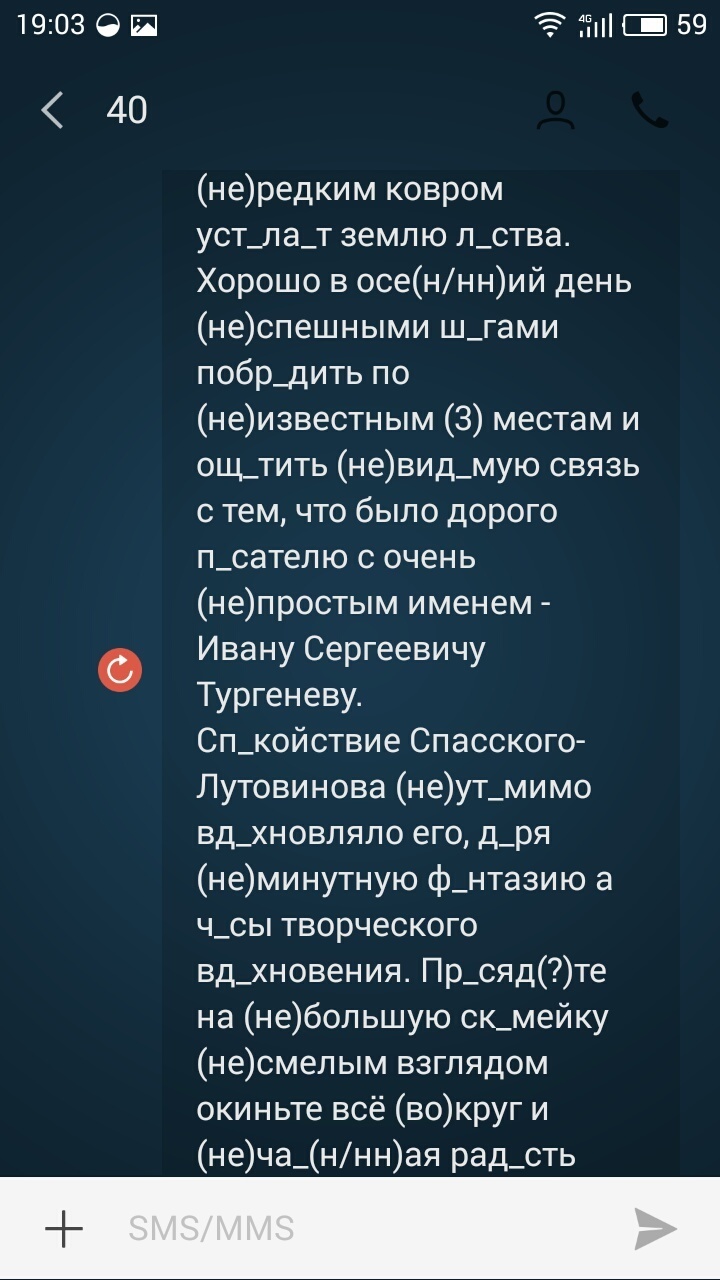Send the message
Screen dimensions: 720x1280
tap(656, 1228)
